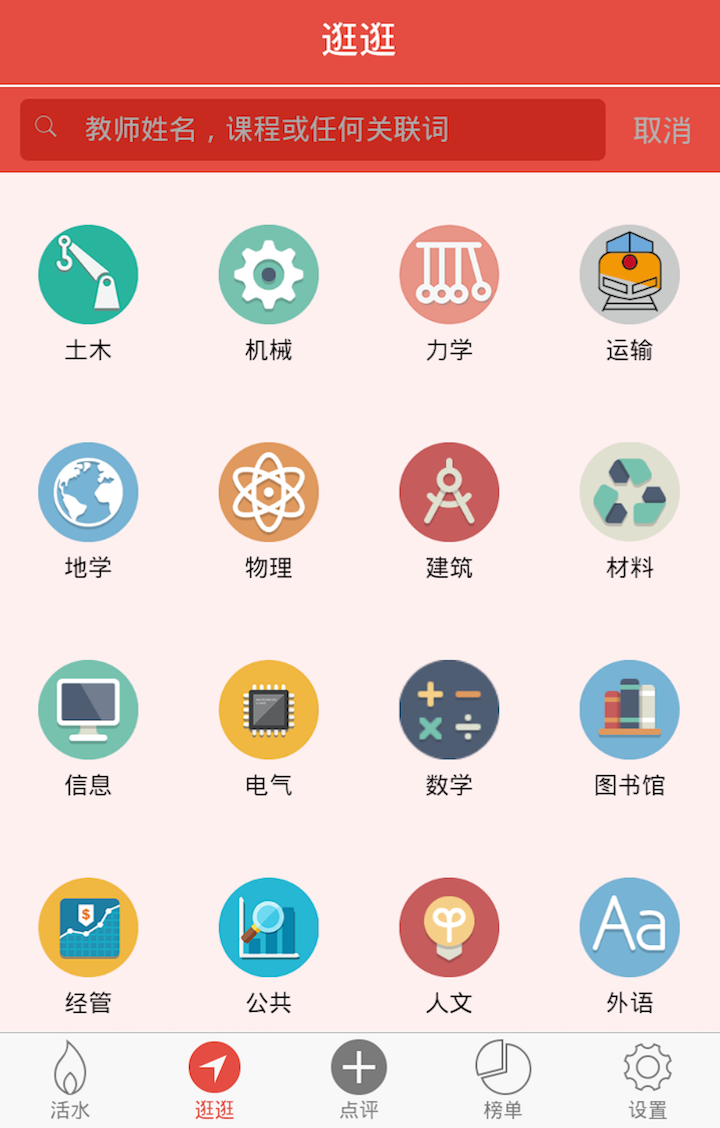Browse the 运输 category
This screenshot has height=1128, width=720.
tap(629, 275)
